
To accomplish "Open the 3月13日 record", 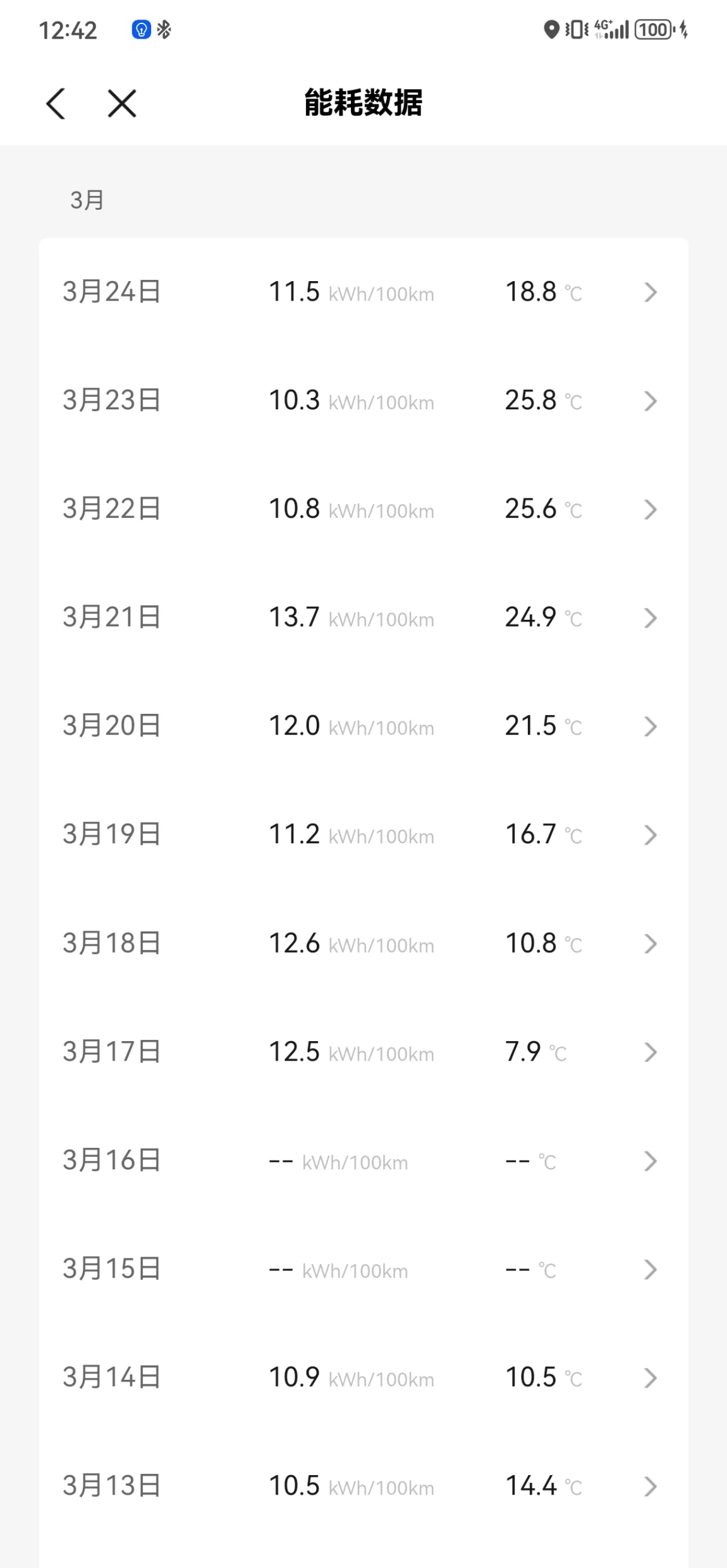I will [363, 1487].
